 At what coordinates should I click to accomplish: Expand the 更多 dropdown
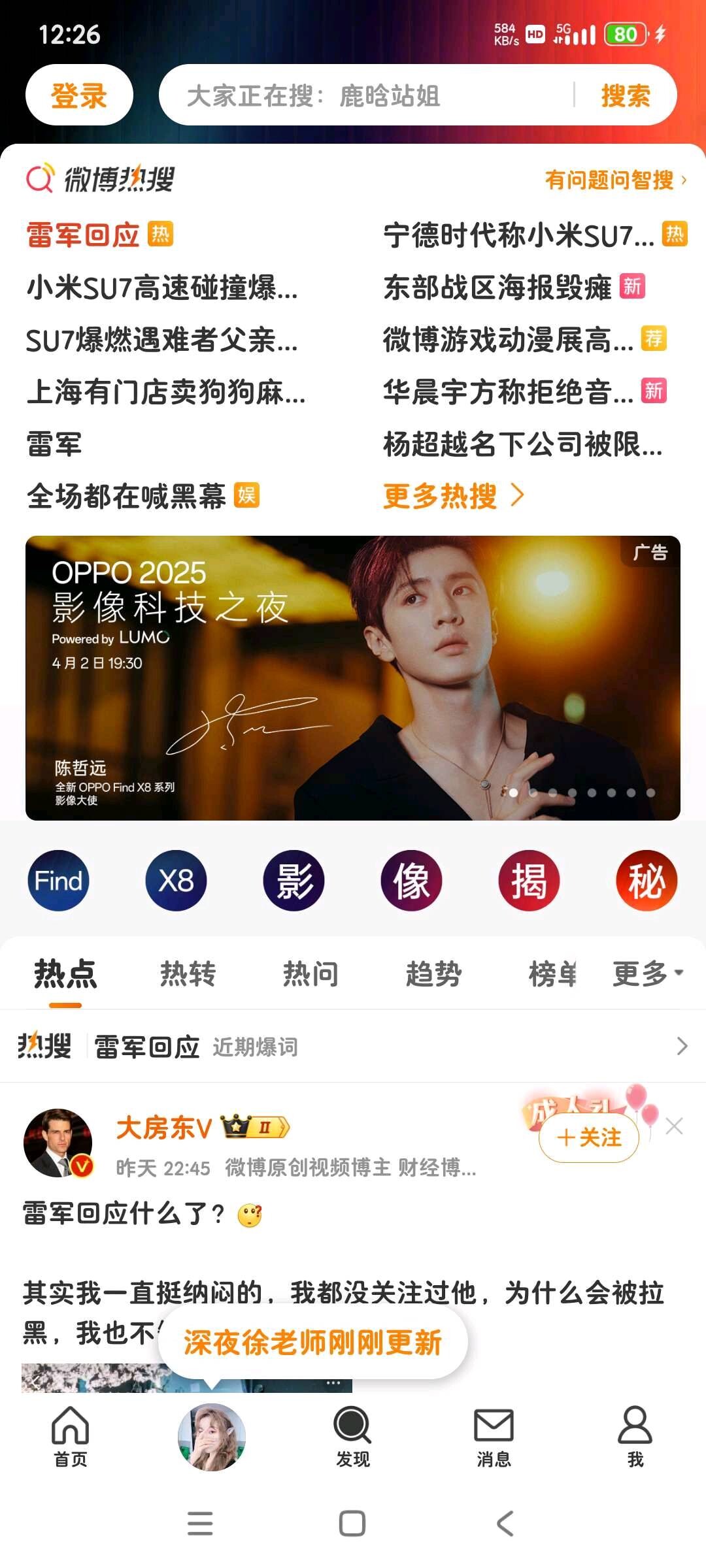tap(647, 974)
